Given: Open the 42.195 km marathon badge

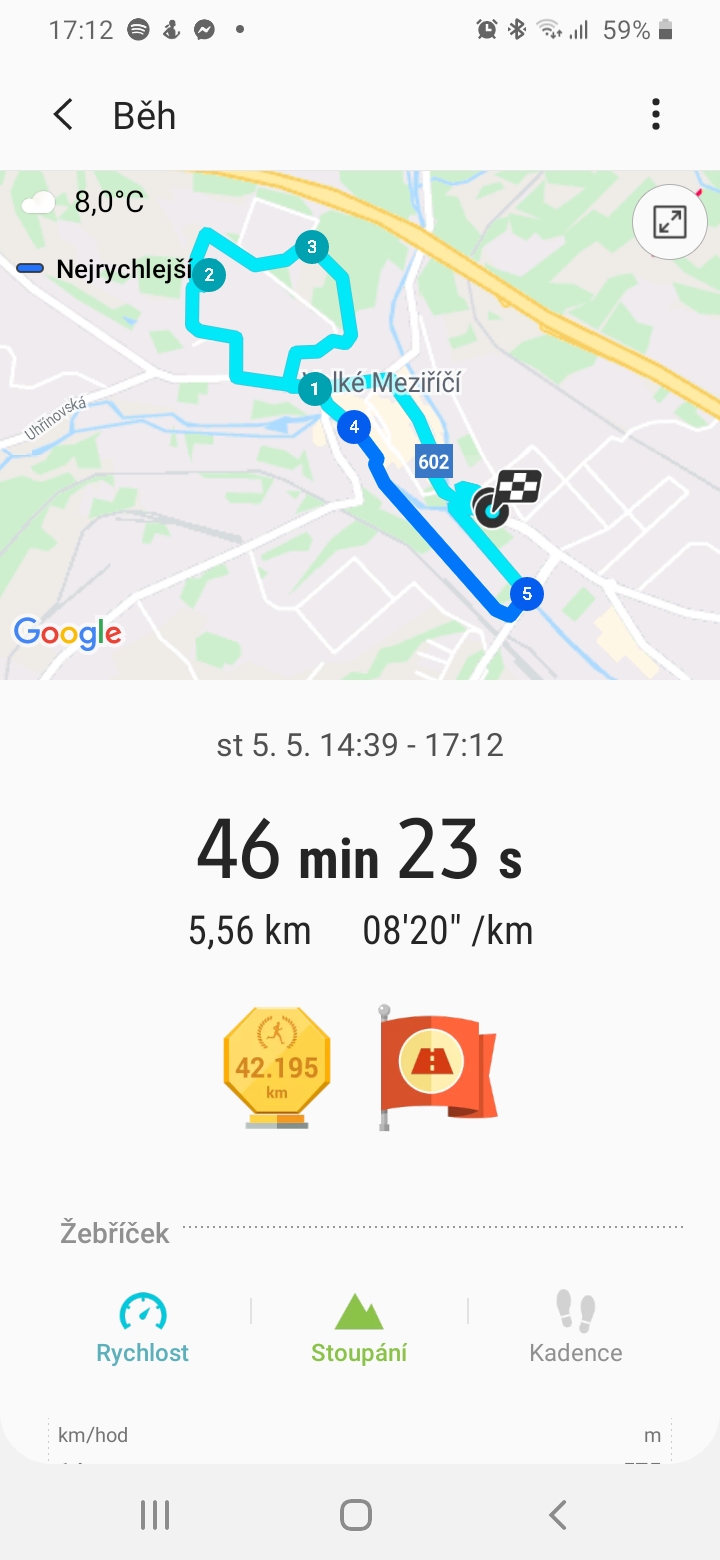Looking at the screenshot, I should (277, 1068).
